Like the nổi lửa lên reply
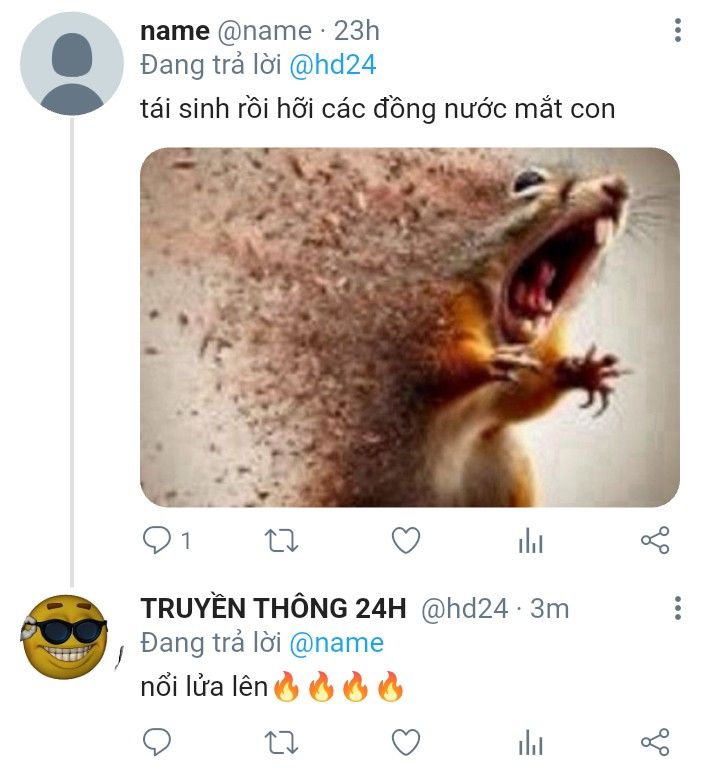Screen dimensions: 720x773 [x=405, y=741]
